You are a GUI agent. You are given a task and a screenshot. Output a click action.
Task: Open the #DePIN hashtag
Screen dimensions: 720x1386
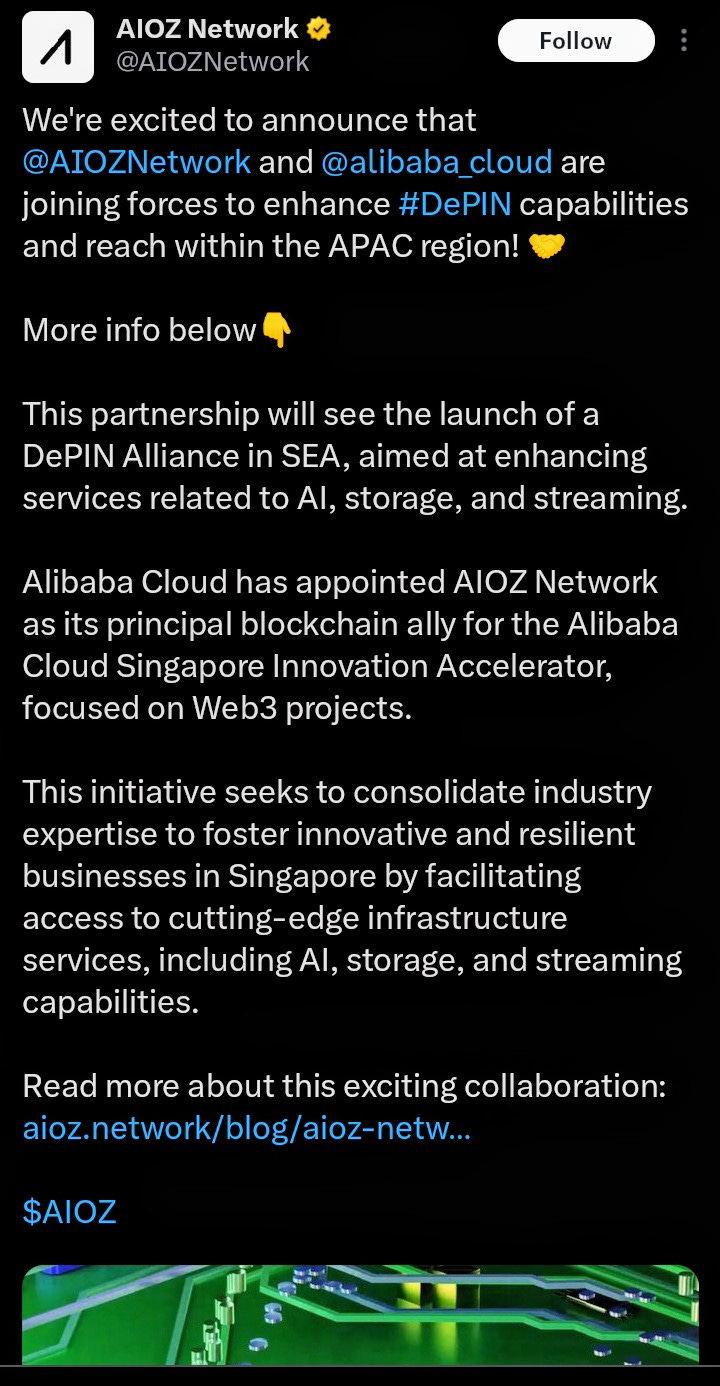click(455, 203)
